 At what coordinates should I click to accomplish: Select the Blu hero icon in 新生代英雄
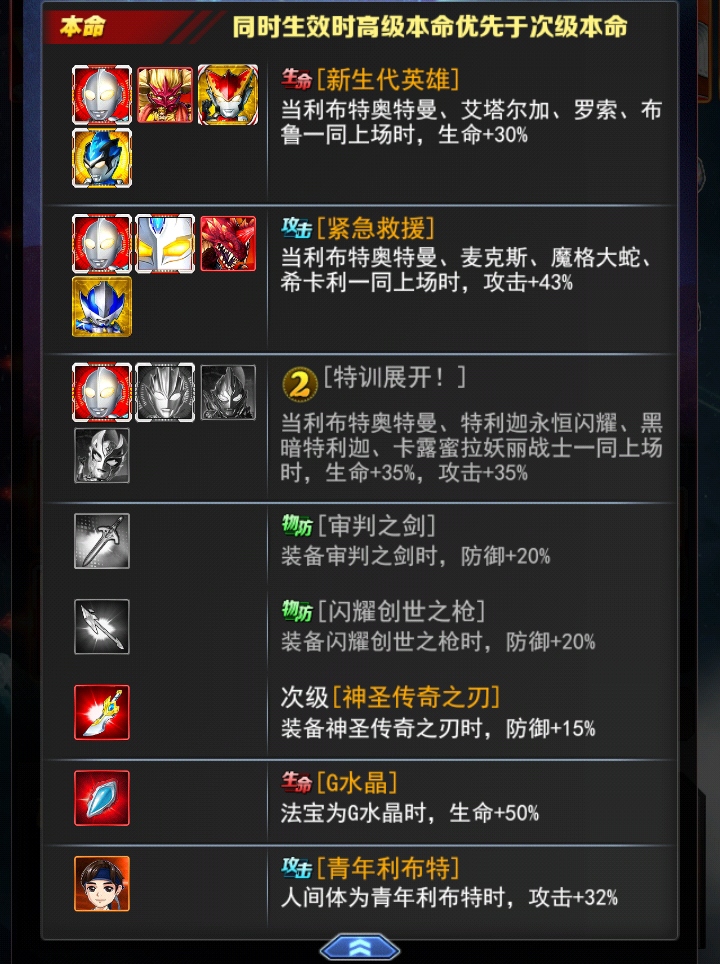[x=102, y=158]
